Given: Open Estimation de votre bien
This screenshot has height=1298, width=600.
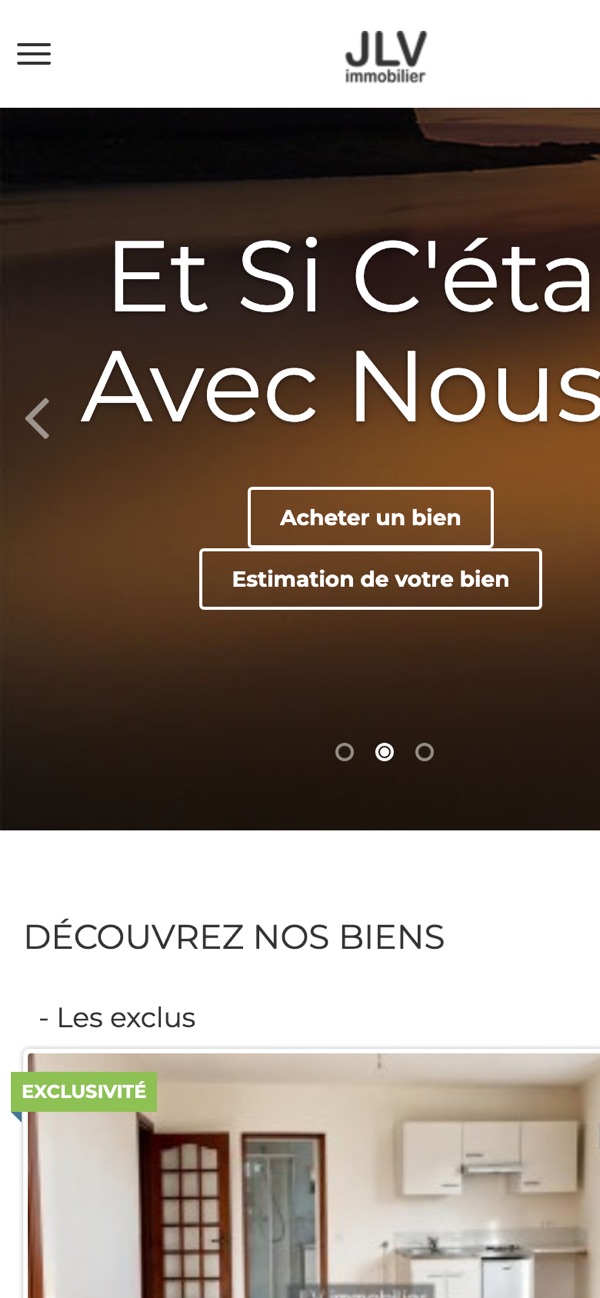Looking at the screenshot, I should coord(370,579).
